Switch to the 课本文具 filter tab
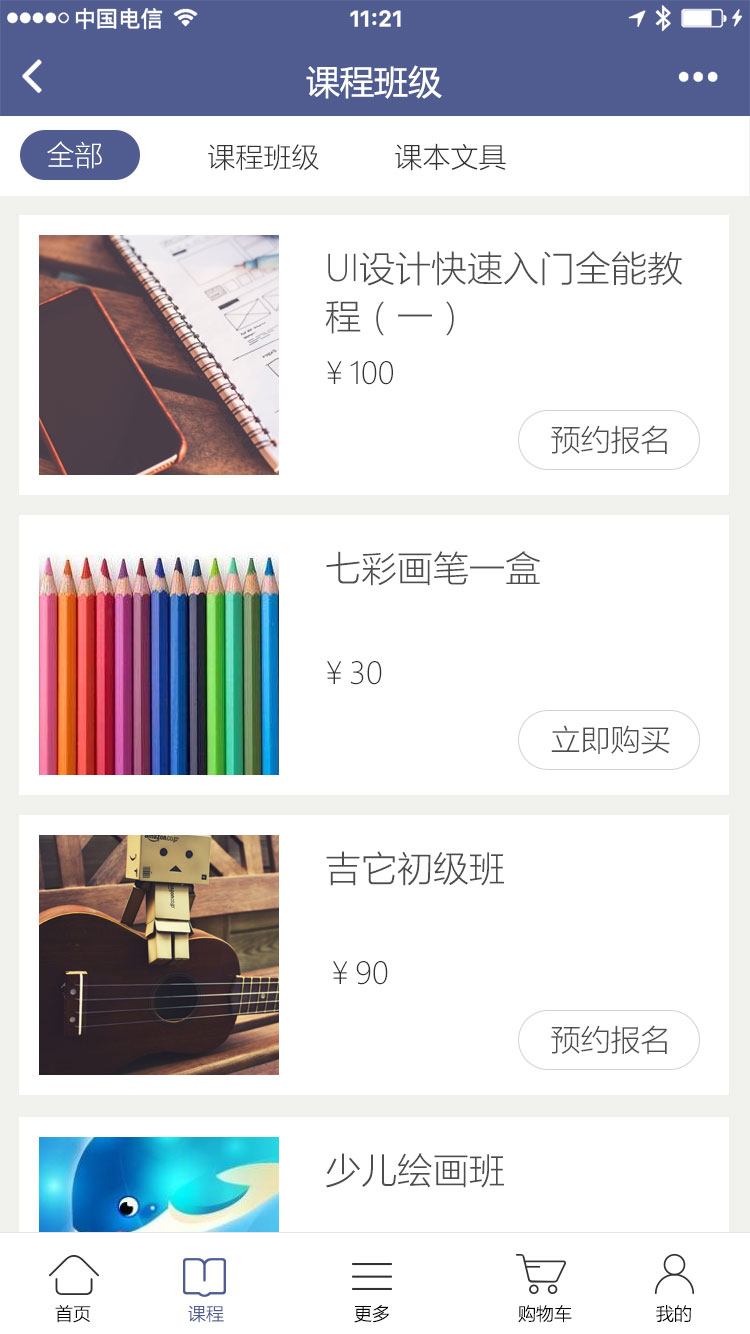 (450, 157)
